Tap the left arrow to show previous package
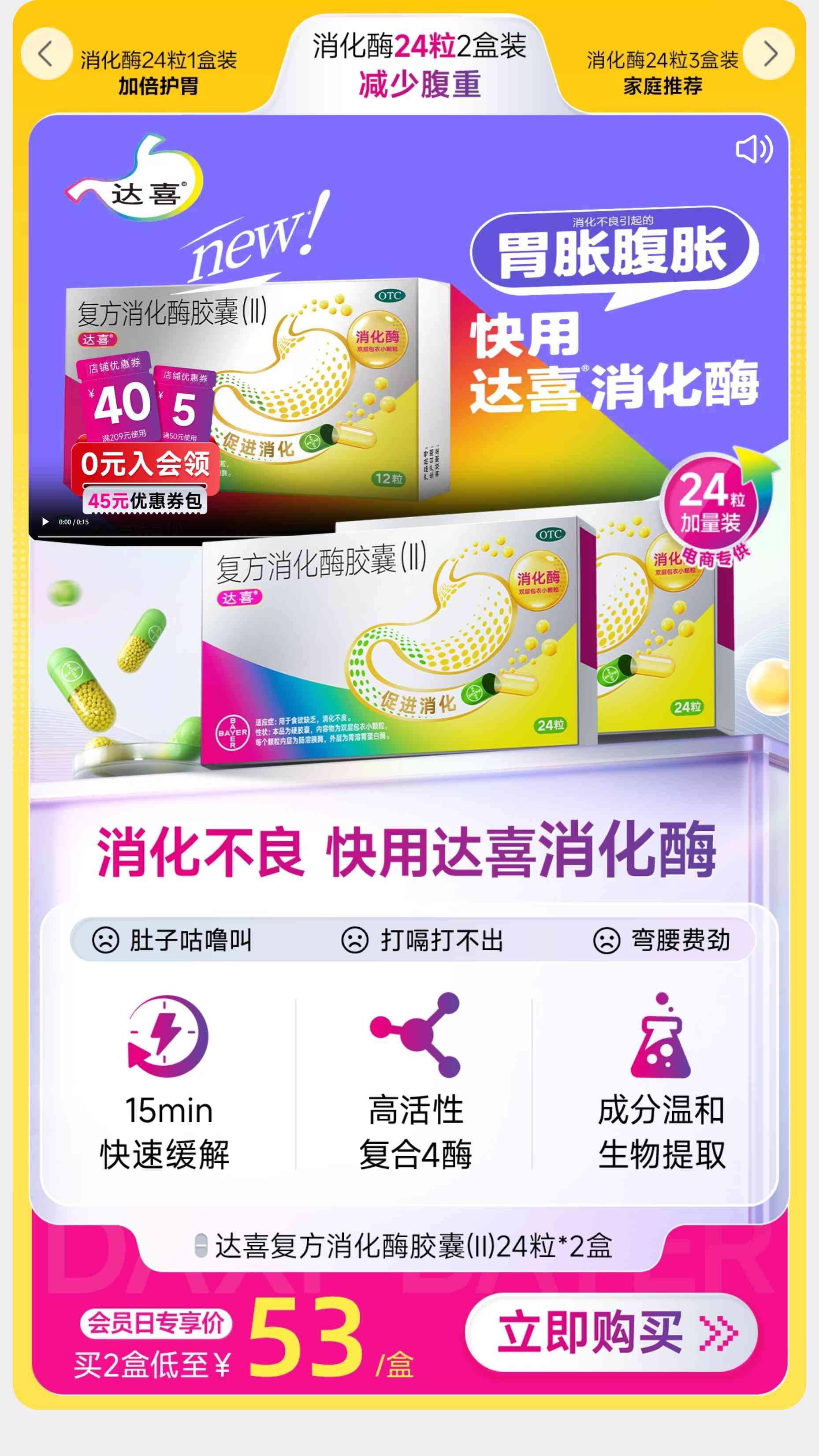 coord(46,54)
